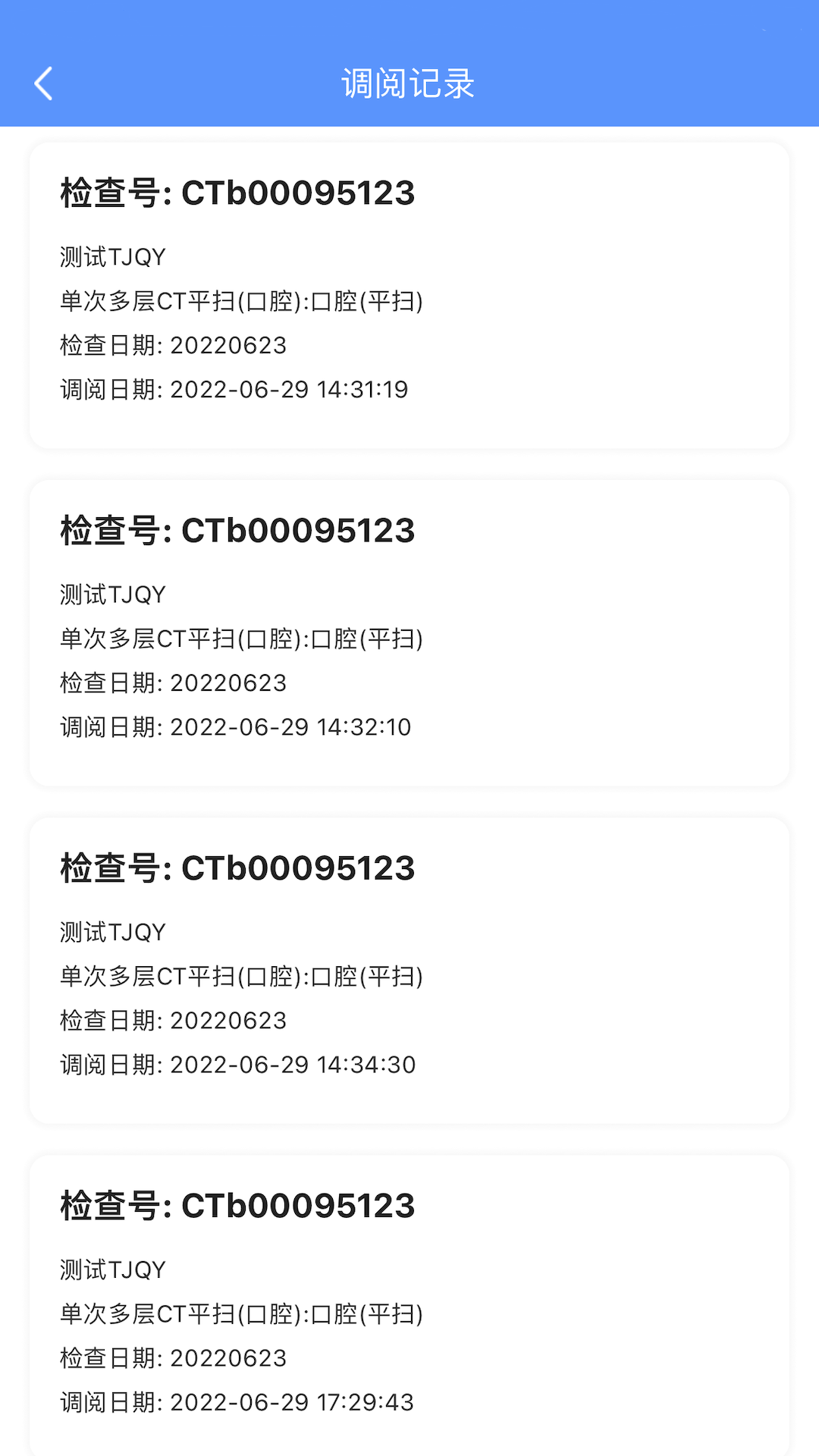The width and height of the screenshot is (819, 1456).
Task: Select the 调阅记录 title text
Action: point(409,83)
